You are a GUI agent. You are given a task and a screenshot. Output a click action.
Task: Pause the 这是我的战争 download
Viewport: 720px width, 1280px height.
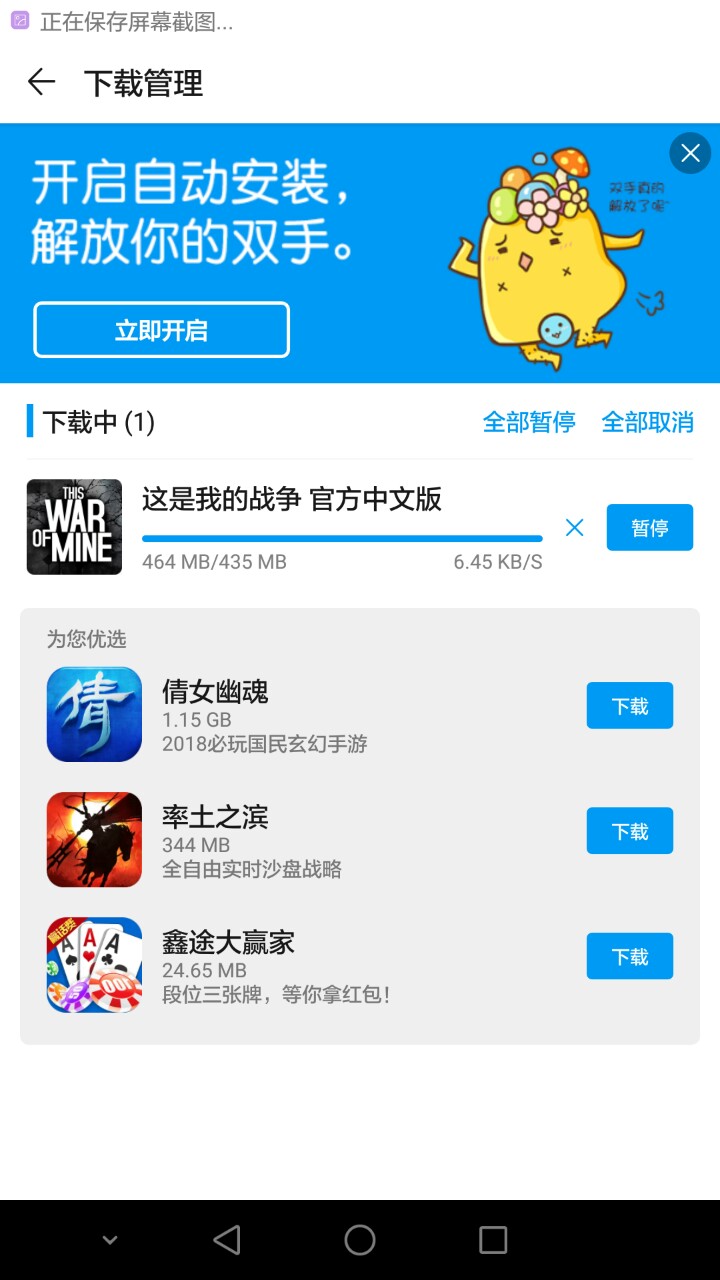tap(649, 527)
